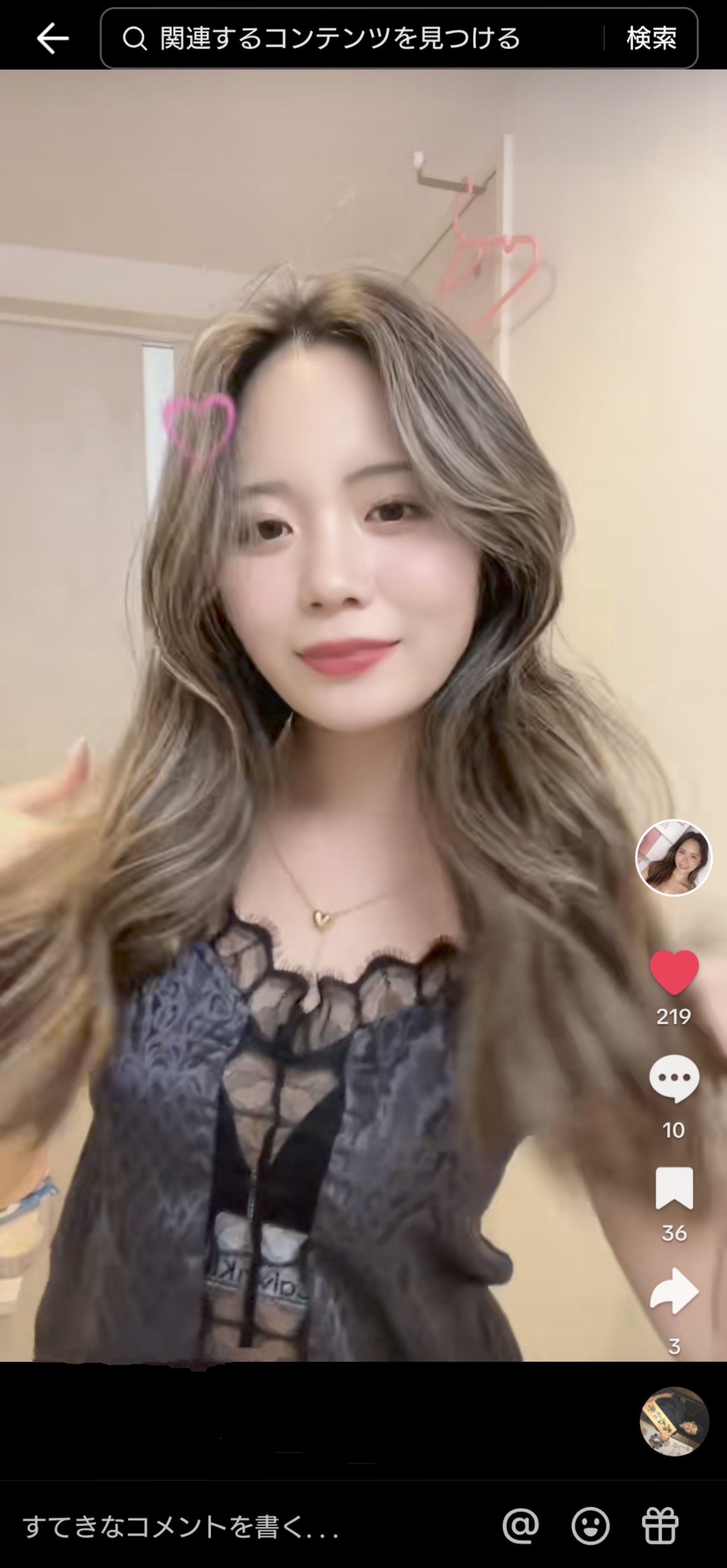
Task: Open the spinning sound disc
Action: point(674,1421)
